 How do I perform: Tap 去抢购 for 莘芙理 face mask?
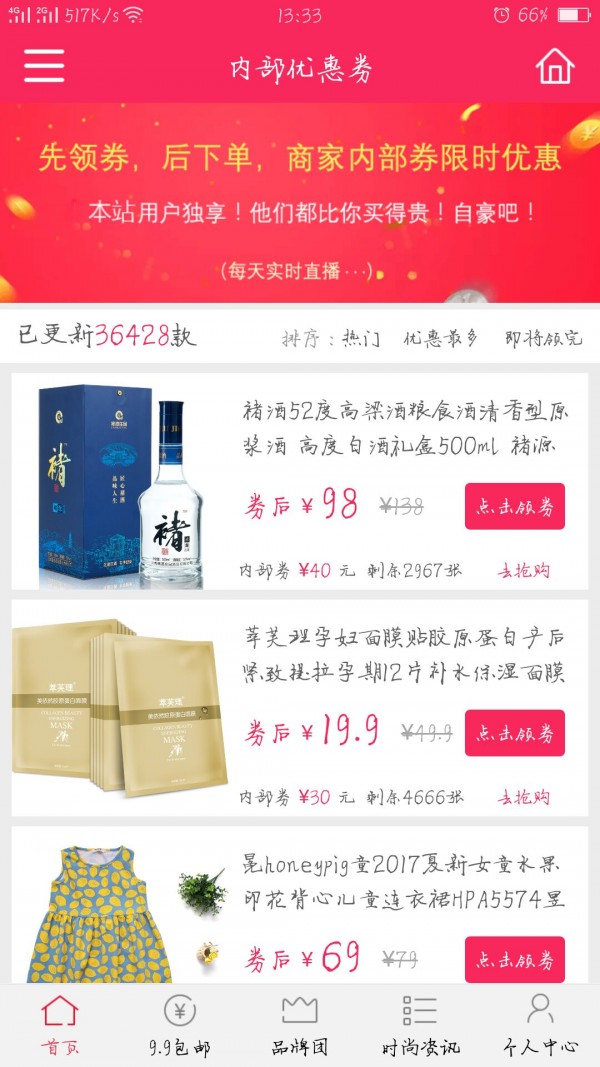[524, 797]
